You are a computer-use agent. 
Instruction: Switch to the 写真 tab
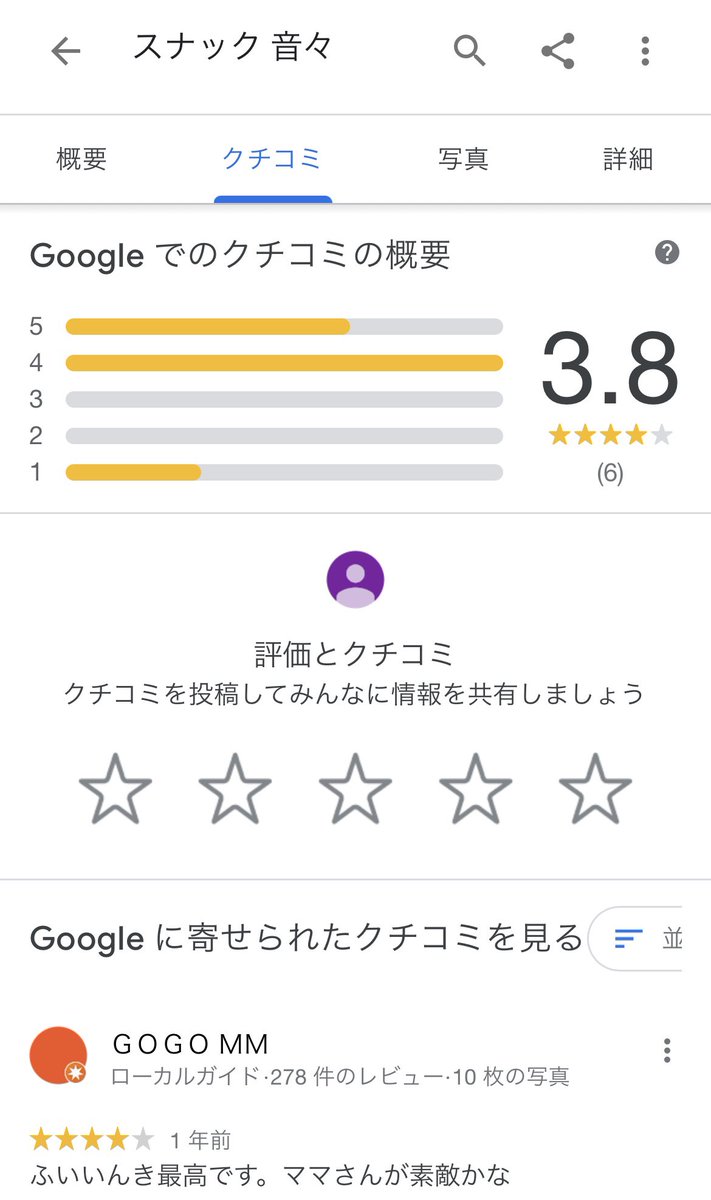pos(463,159)
